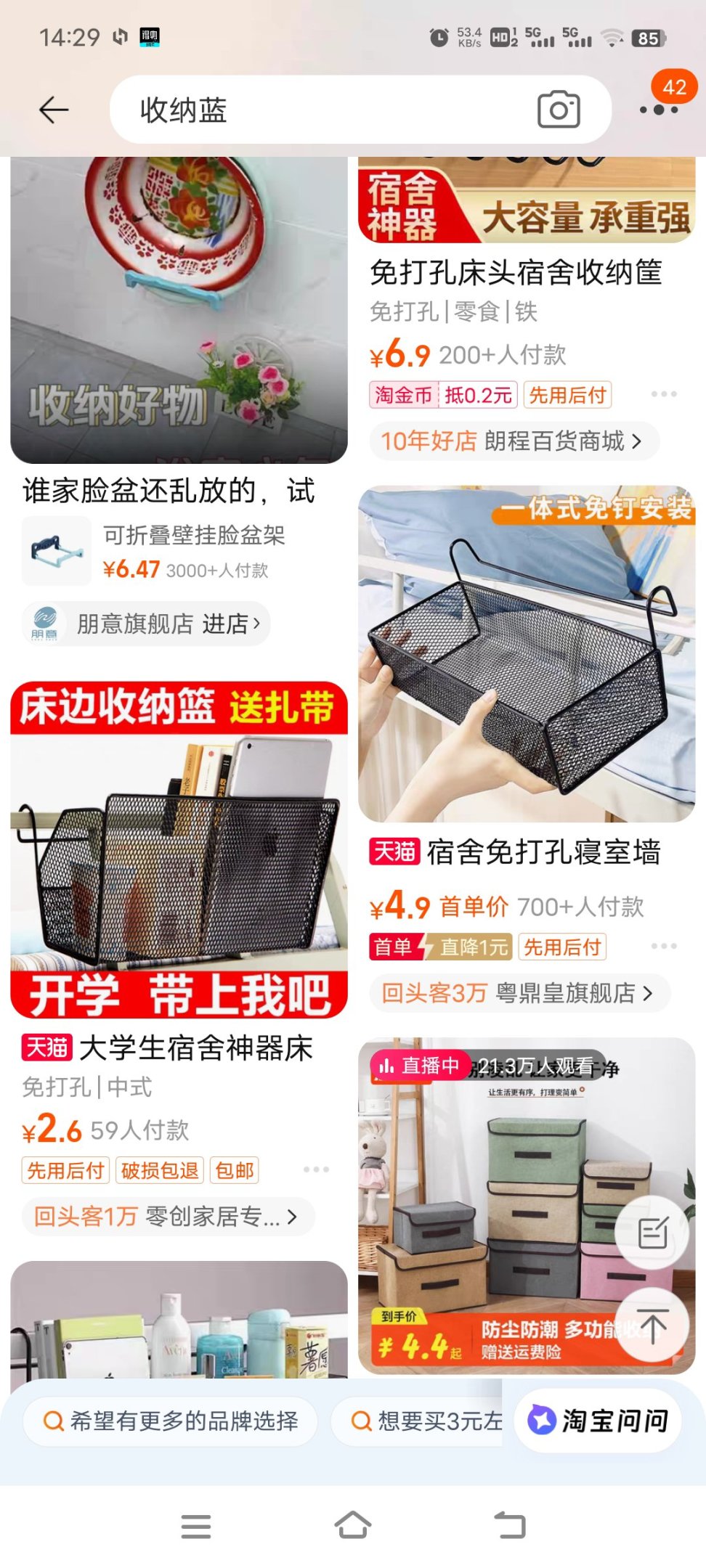This screenshot has height=1568, width=706.
Task: Open the feedback note floating button
Action: [652, 1233]
